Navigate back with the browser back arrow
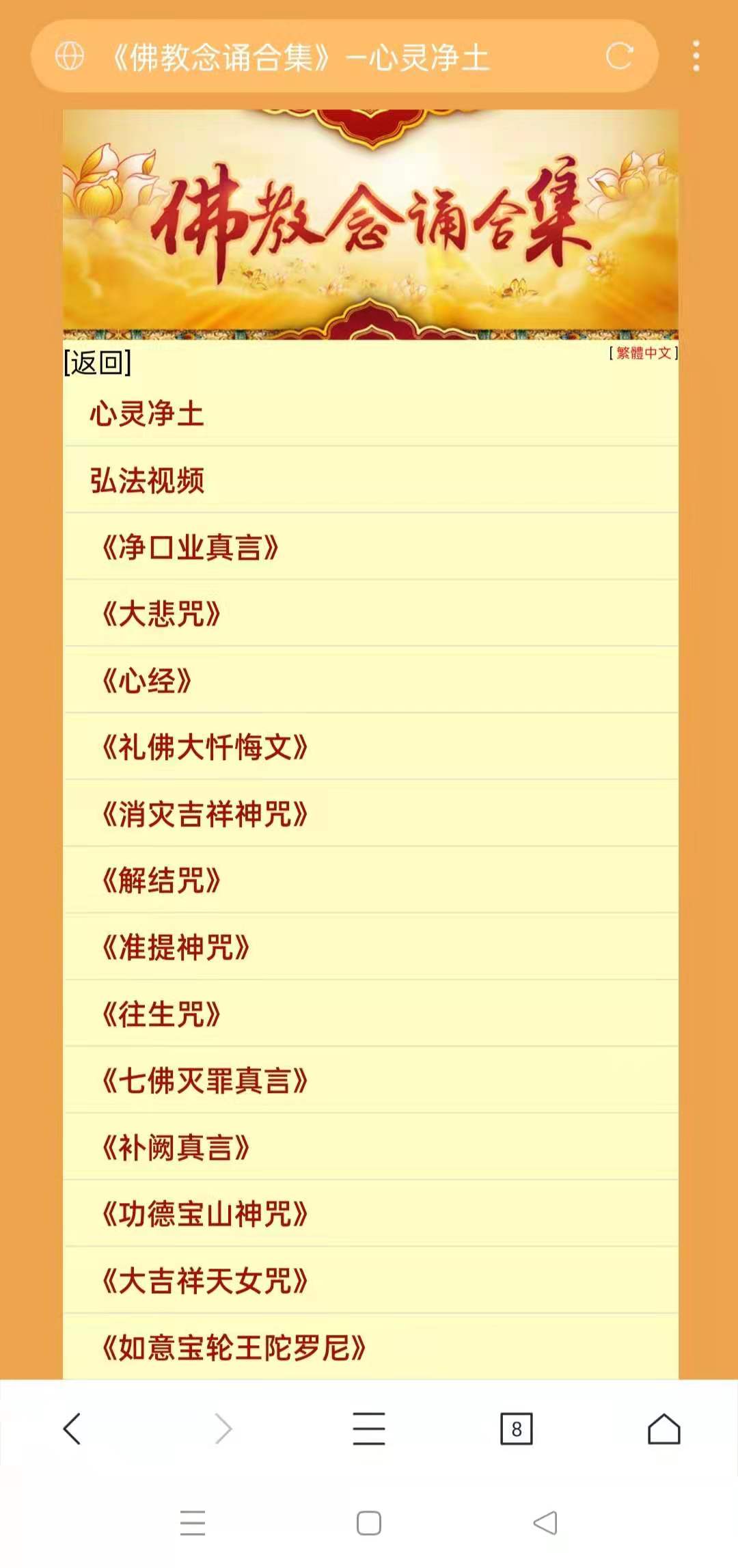 (x=72, y=1429)
